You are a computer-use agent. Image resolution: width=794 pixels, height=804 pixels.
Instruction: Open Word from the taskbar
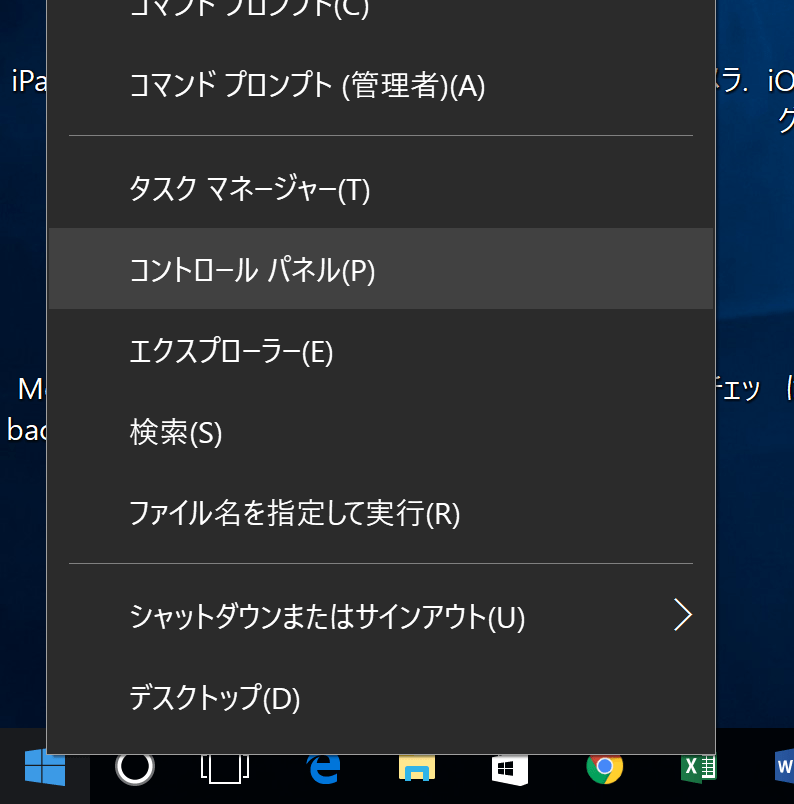tap(784, 768)
